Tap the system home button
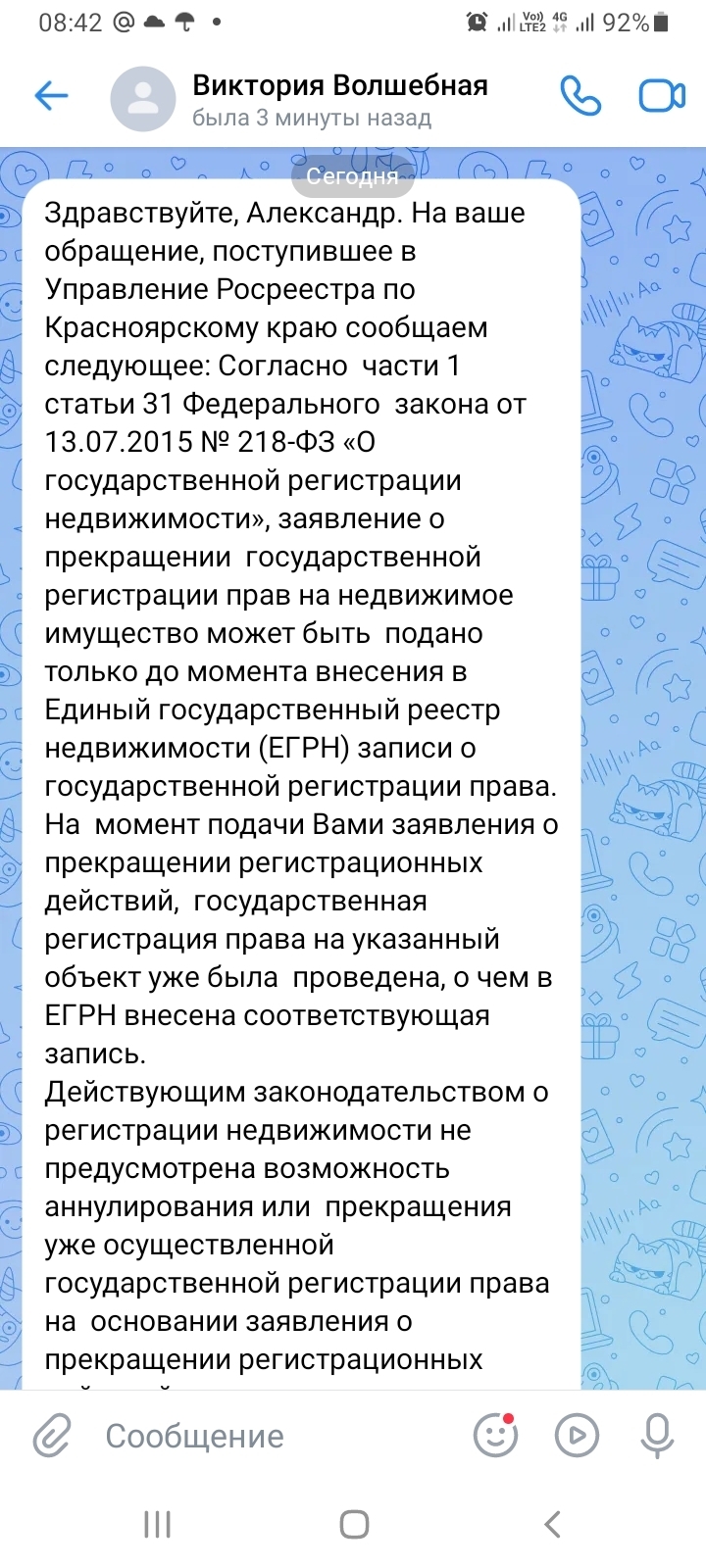This screenshot has height=1568, width=706. (x=354, y=1524)
